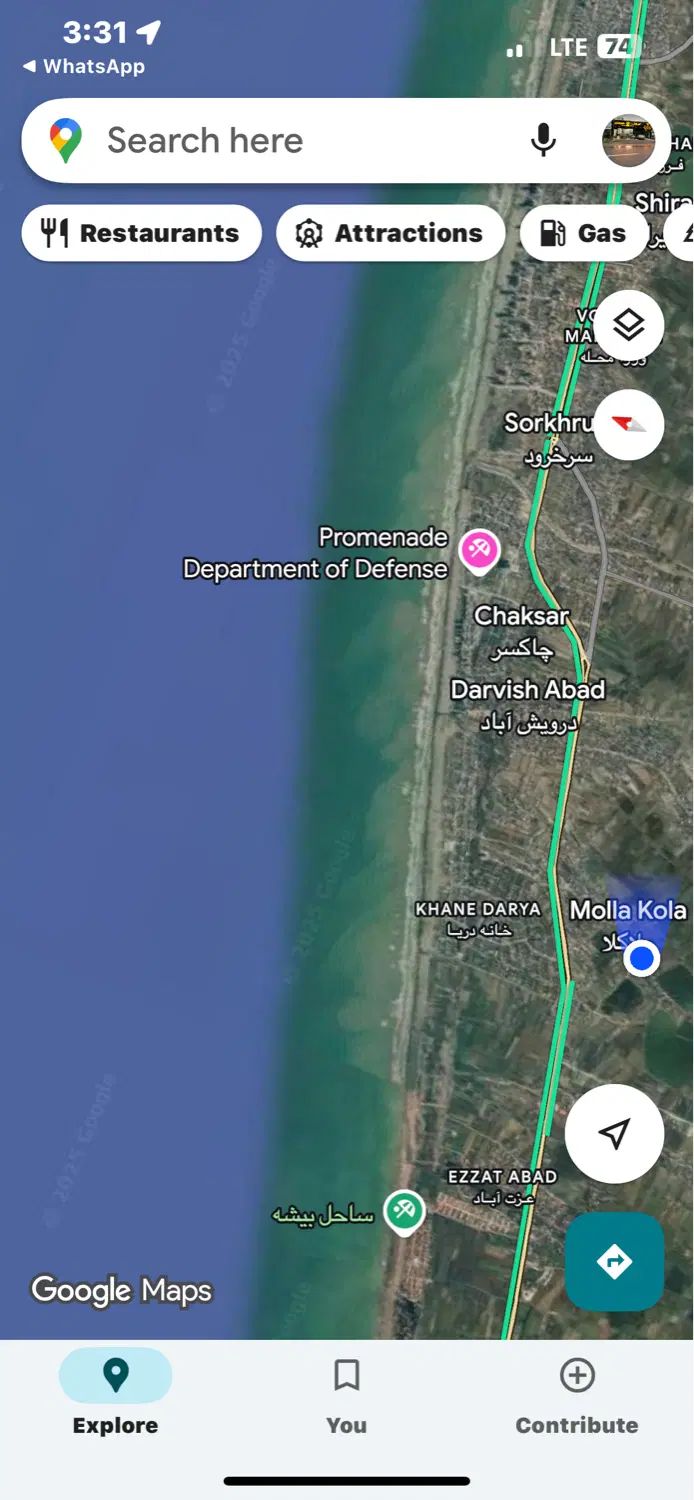Switch to the Contribute tab
This screenshot has width=694, height=1500.
coord(576,1392)
